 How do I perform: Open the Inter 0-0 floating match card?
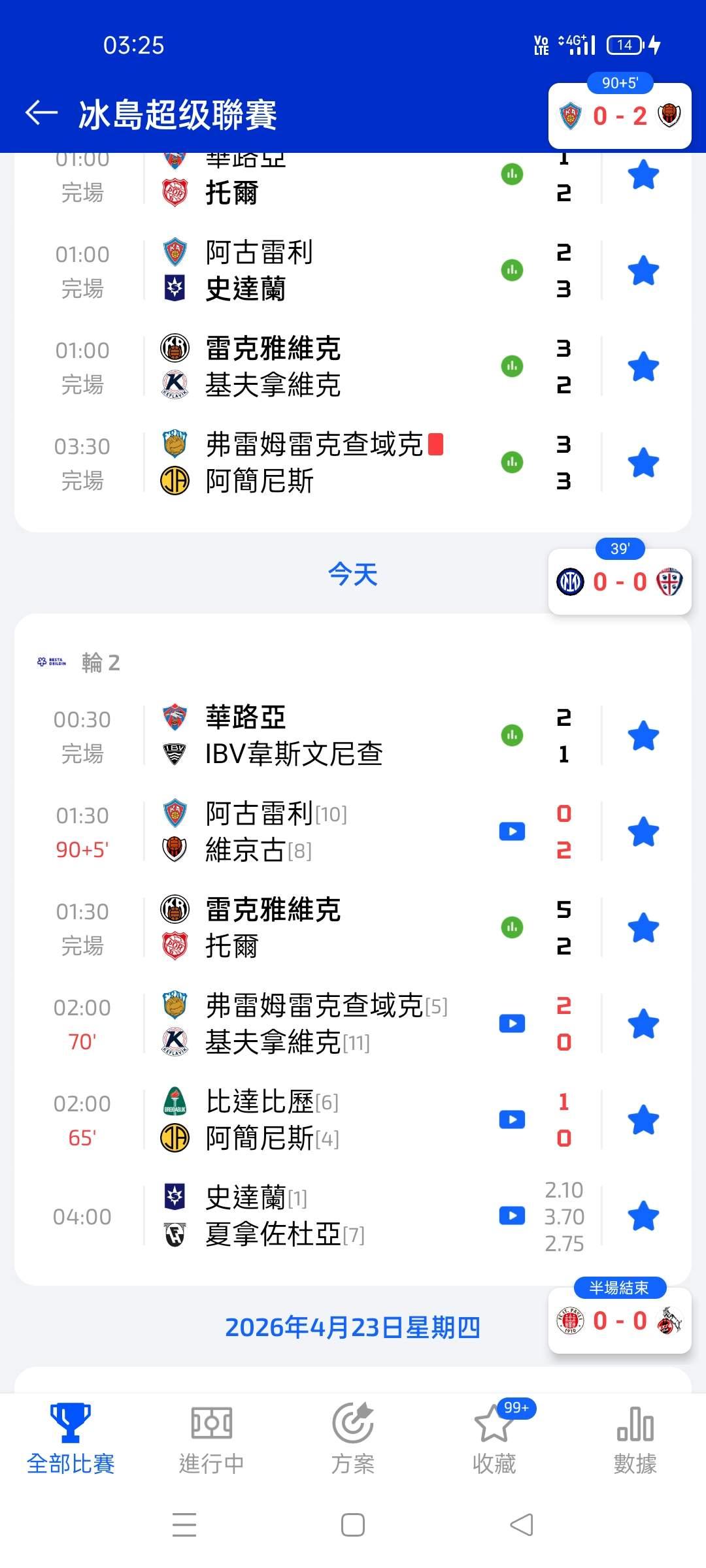619,581
